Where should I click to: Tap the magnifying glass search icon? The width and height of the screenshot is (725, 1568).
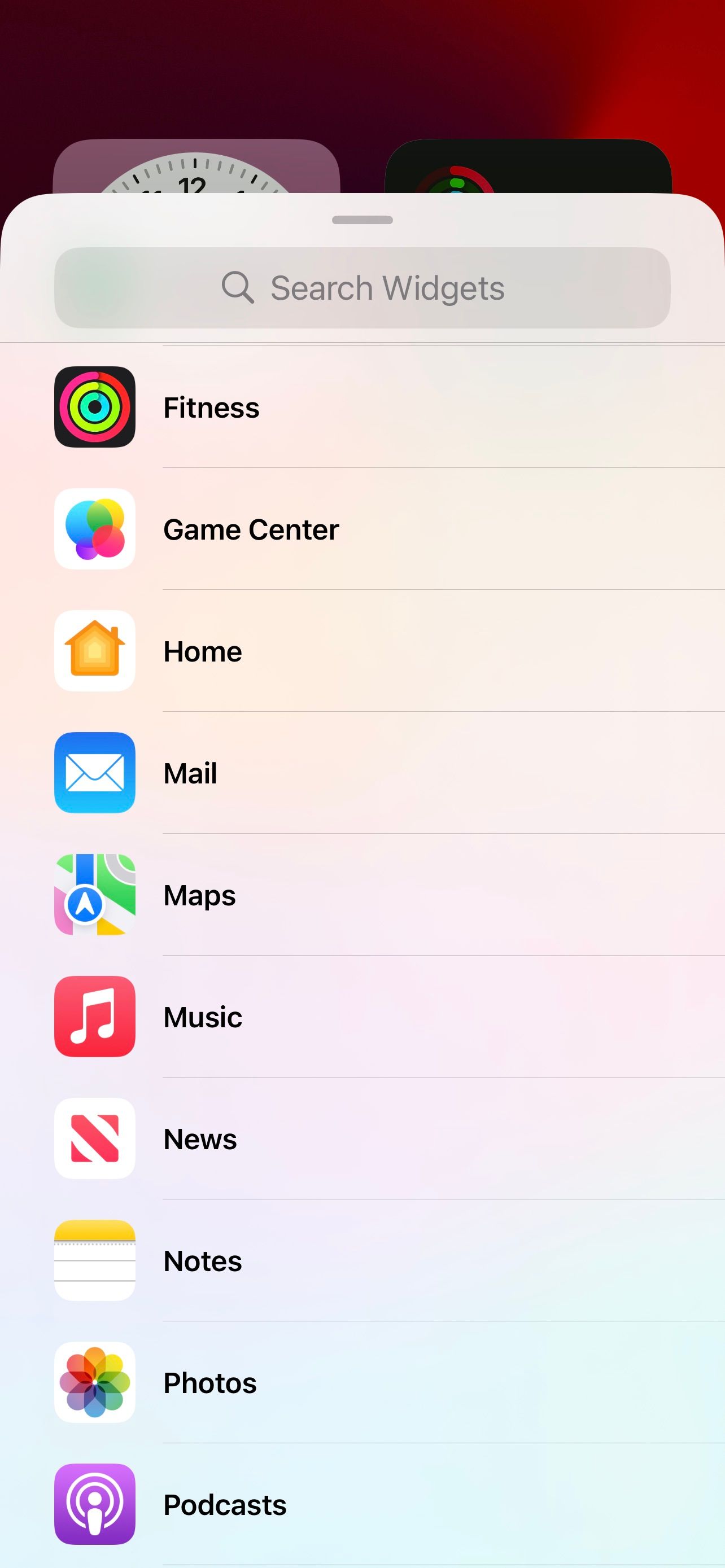238,287
